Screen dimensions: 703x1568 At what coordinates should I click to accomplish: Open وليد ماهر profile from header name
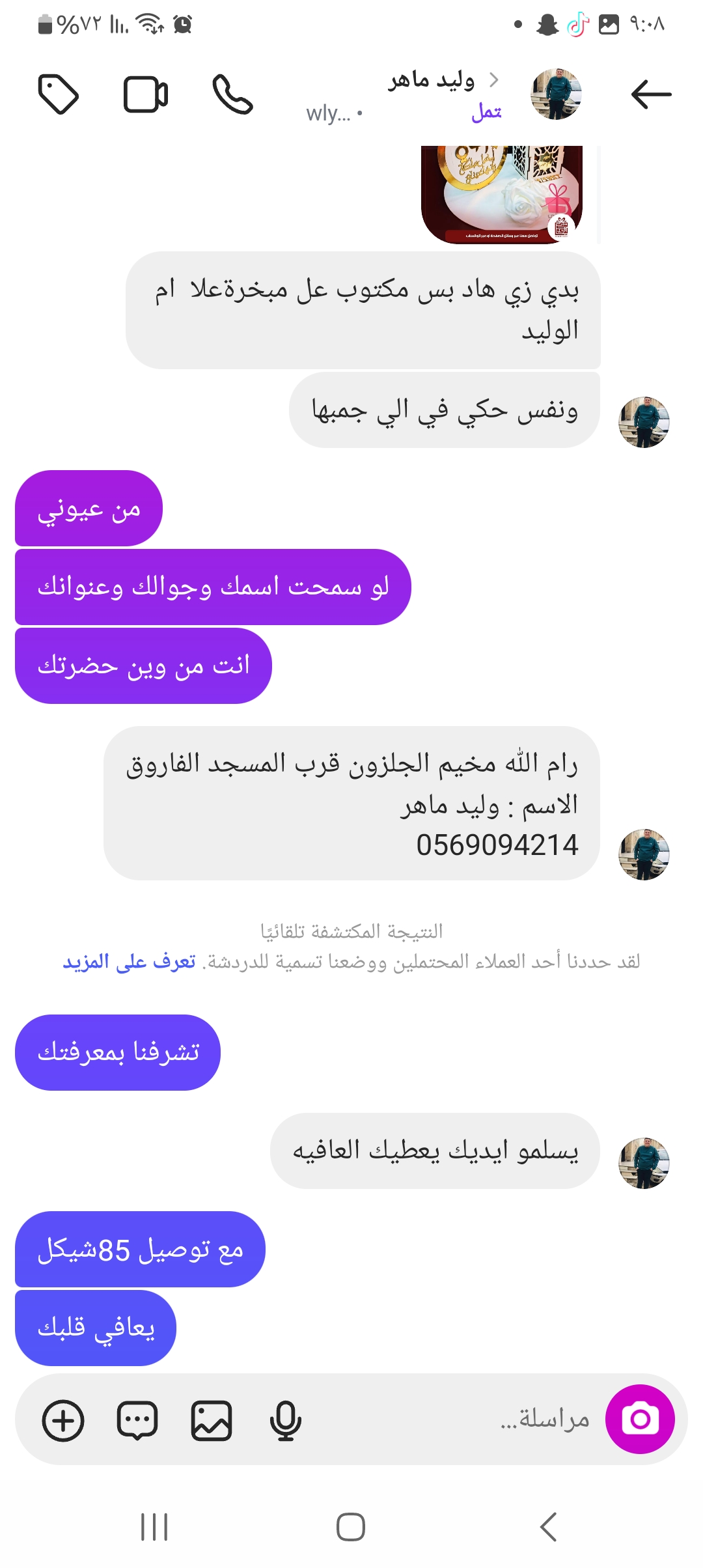click(432, 81)
